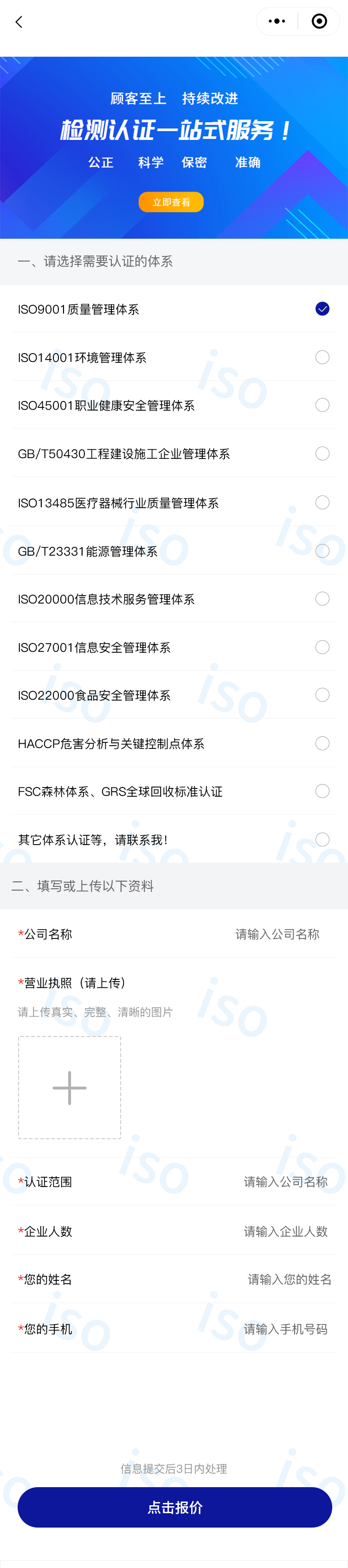This screenshot has height=1568, width=348.
Task: Select ISO13485医疗器械行业质量管理体系
Action: pos(322,502)
